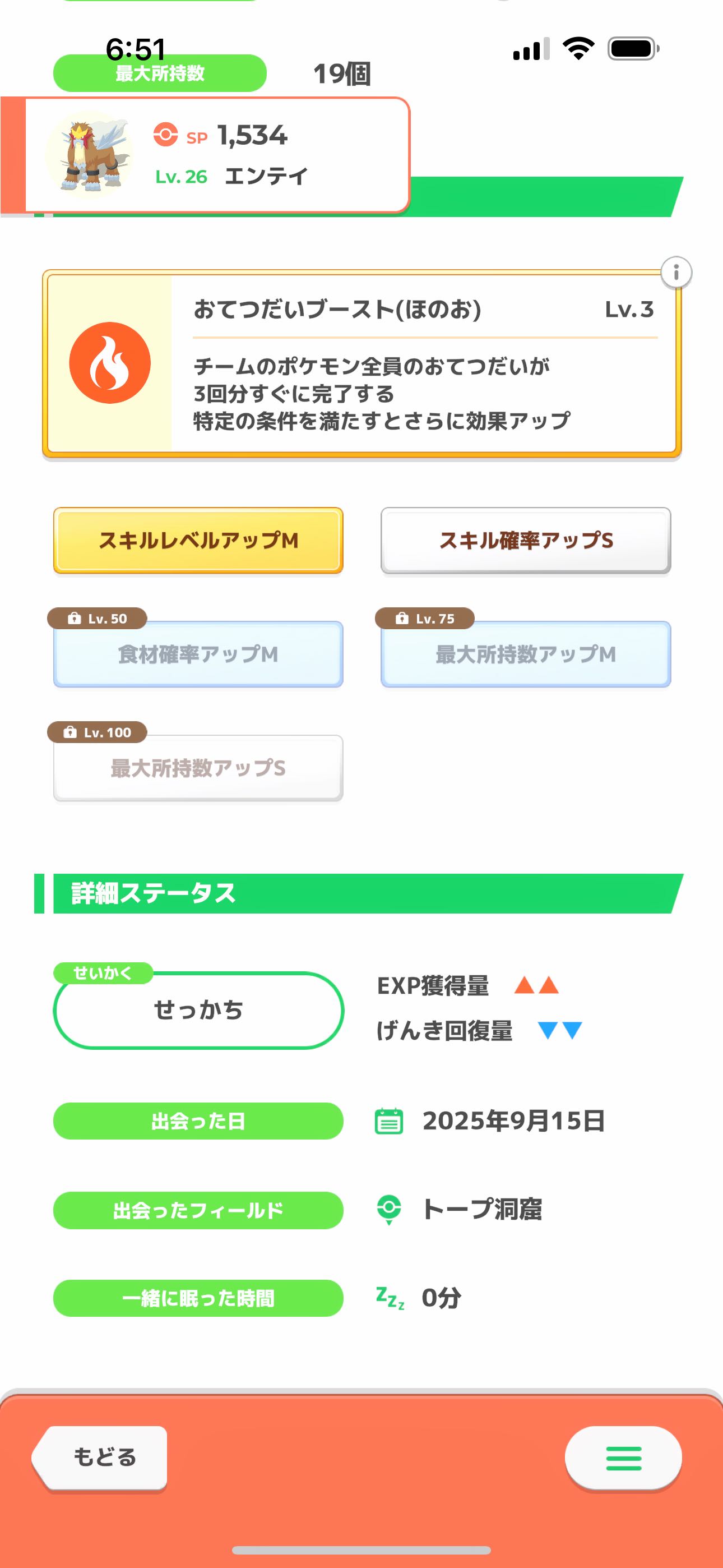This screenshot has height=1568, width=723.
Task: Tap the スキル確率アップS sub skill
Action: pos(526,541)
